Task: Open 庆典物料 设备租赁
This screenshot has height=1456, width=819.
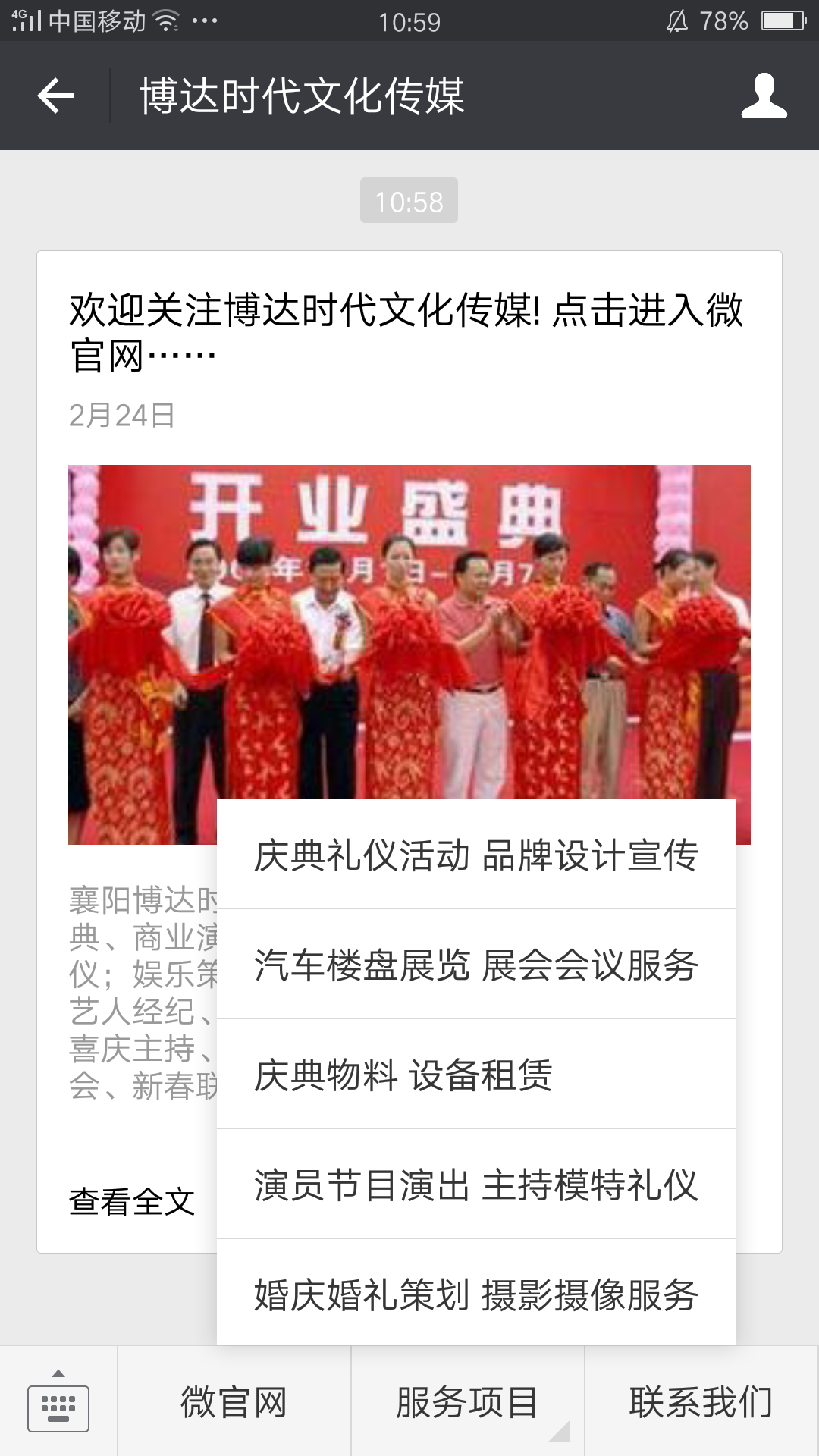Action: tap(475, 1075)
